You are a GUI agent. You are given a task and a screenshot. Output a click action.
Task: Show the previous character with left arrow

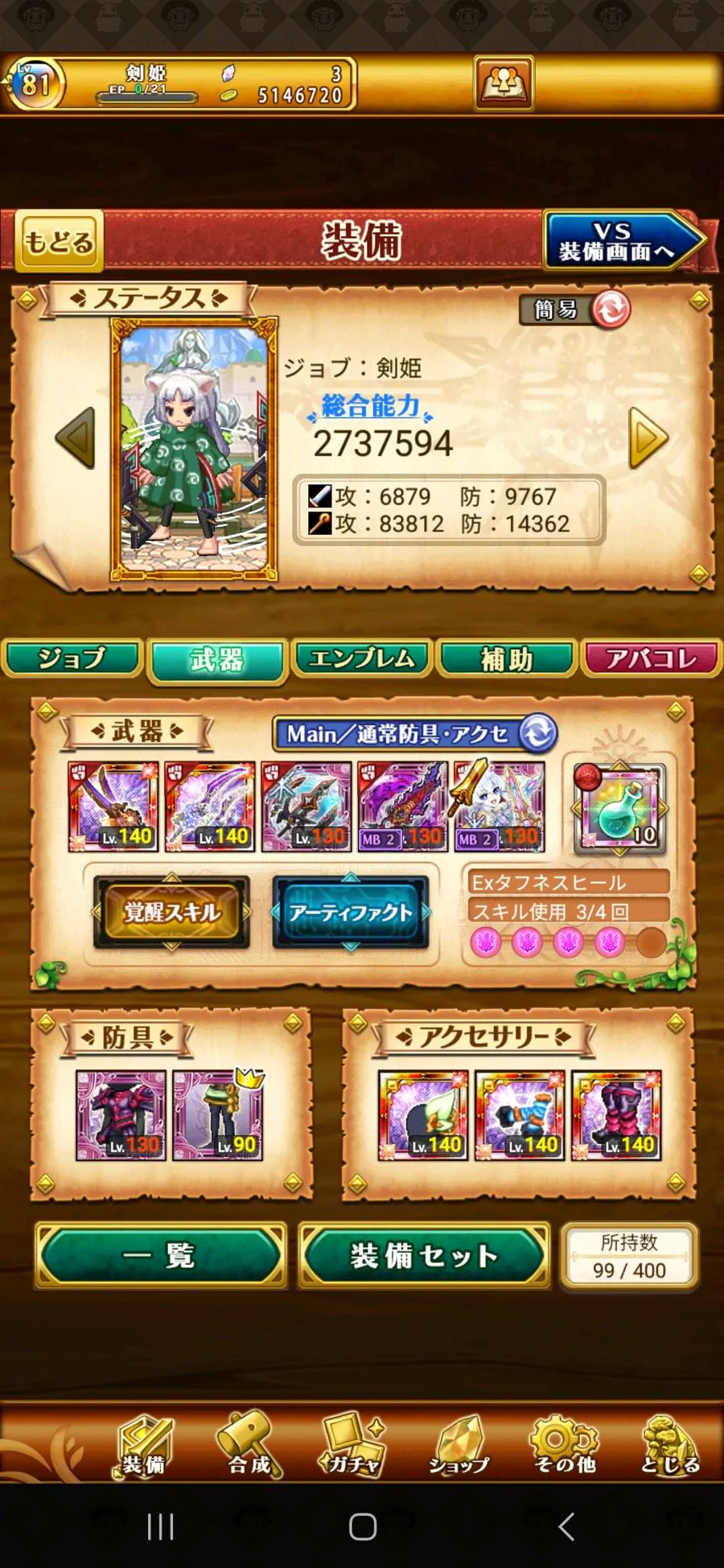(76, 438)
